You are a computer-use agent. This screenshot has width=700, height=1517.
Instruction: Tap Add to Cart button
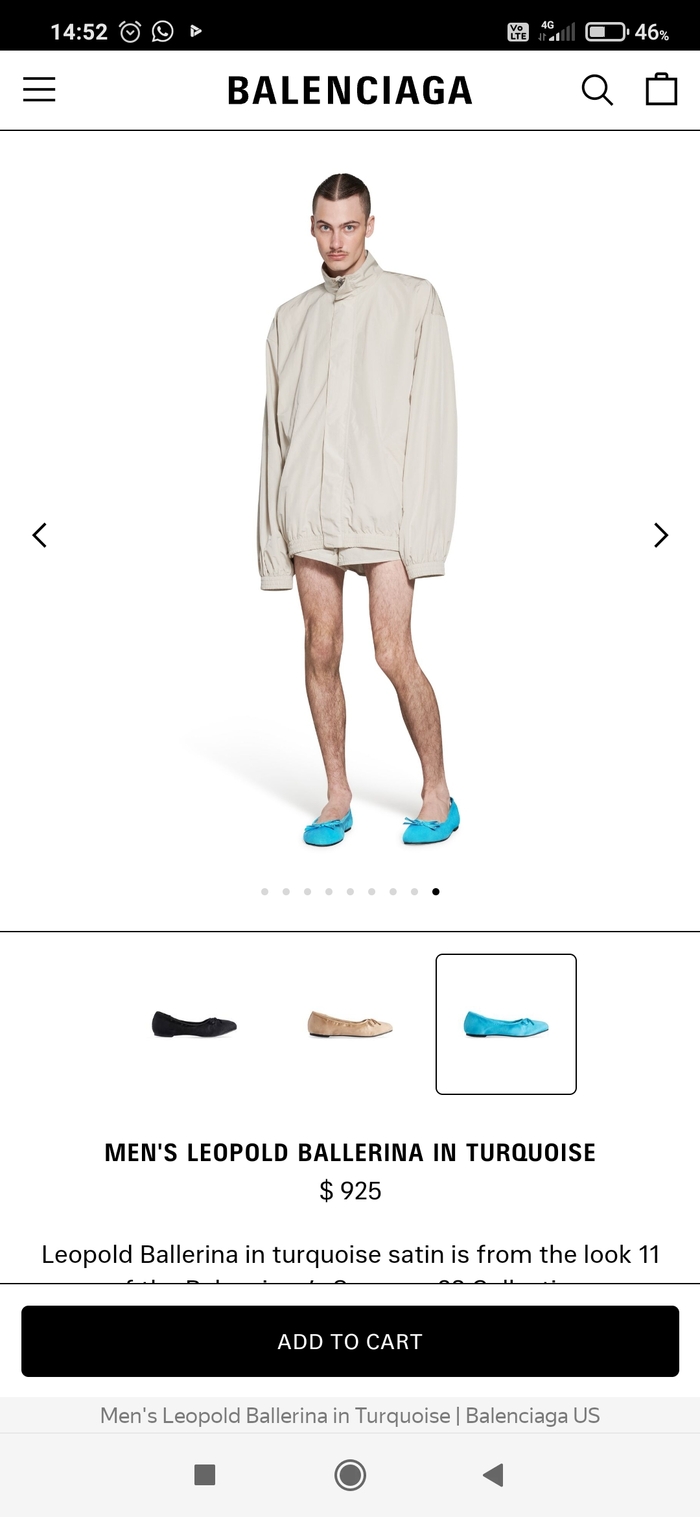pyautogui.click(x=350, y=1341)
